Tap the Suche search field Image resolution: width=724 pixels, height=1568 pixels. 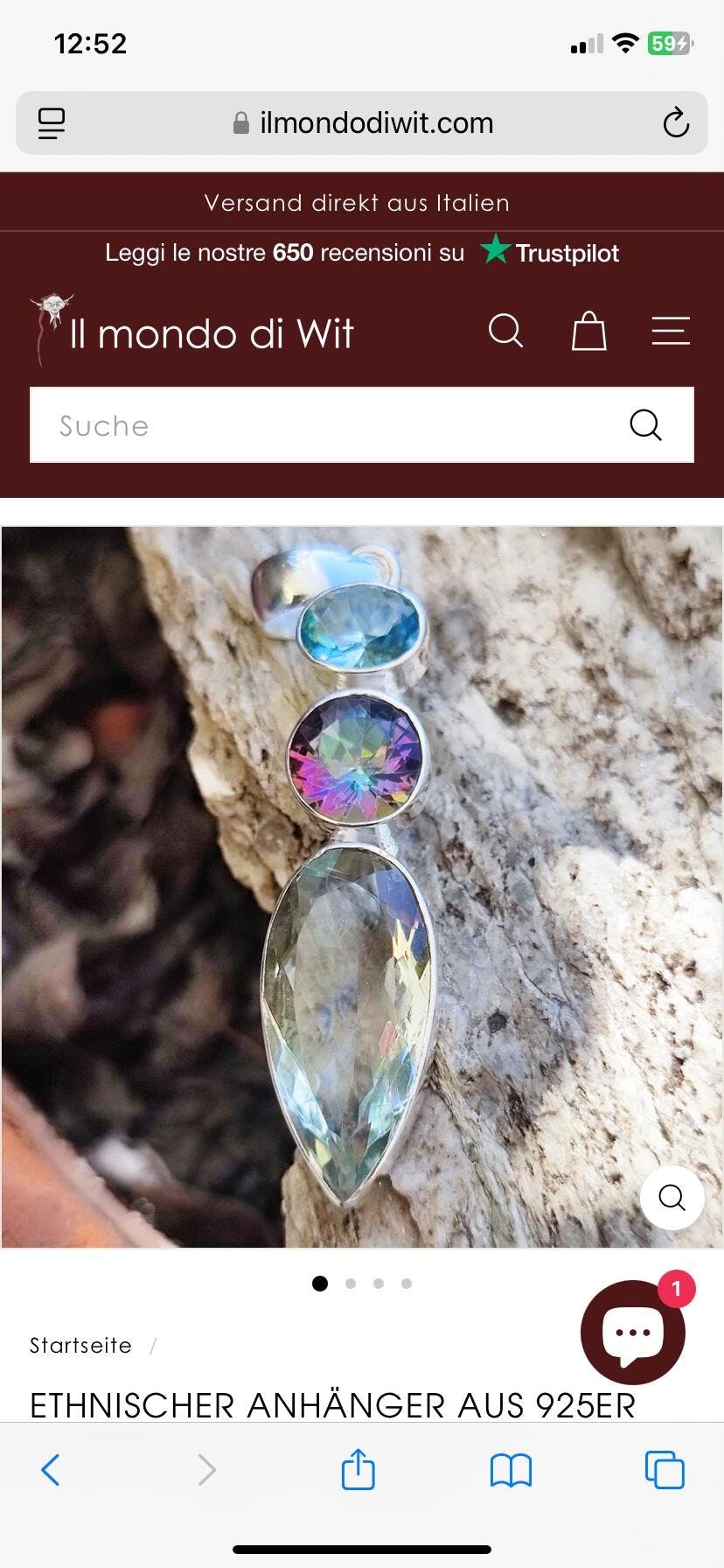(324, 425)
